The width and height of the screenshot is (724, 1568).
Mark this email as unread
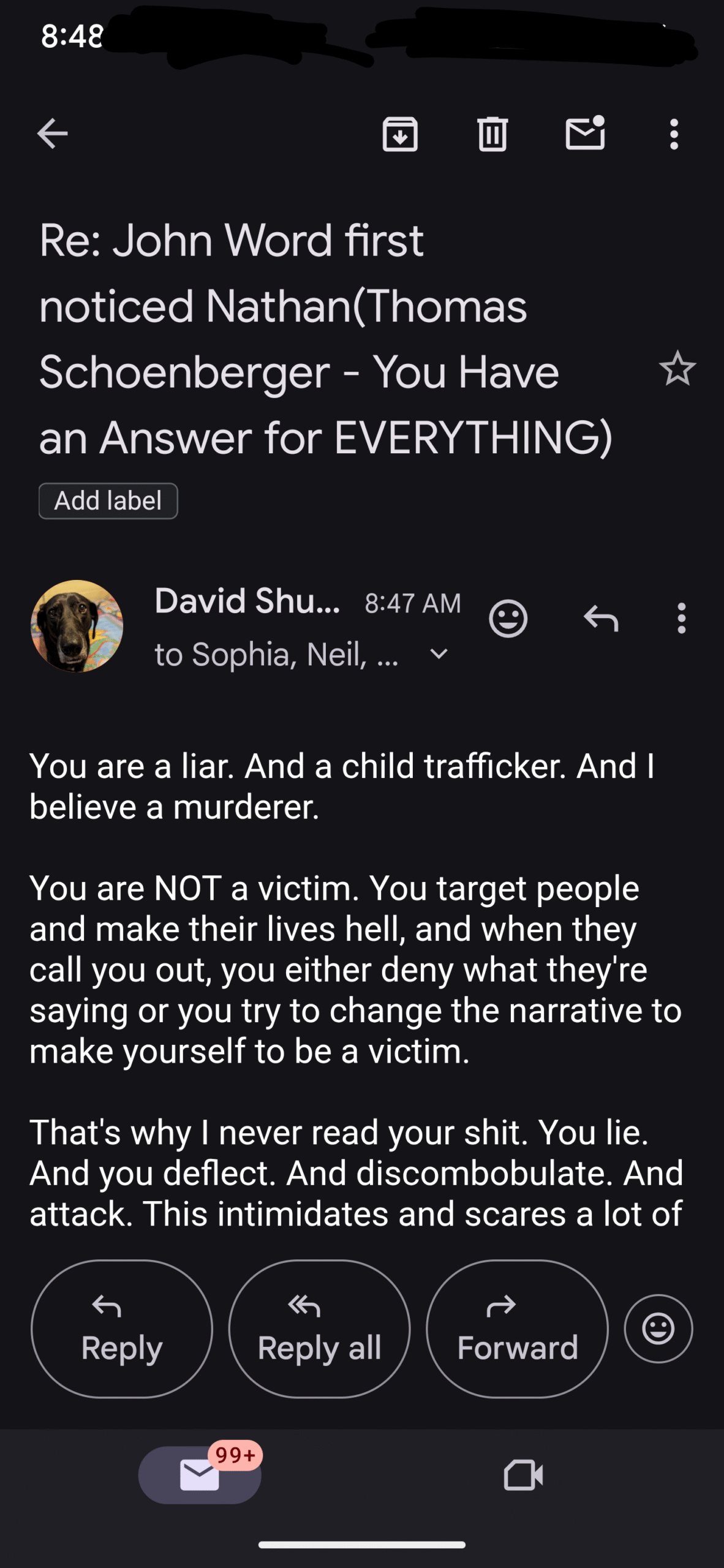click(586, 132)
